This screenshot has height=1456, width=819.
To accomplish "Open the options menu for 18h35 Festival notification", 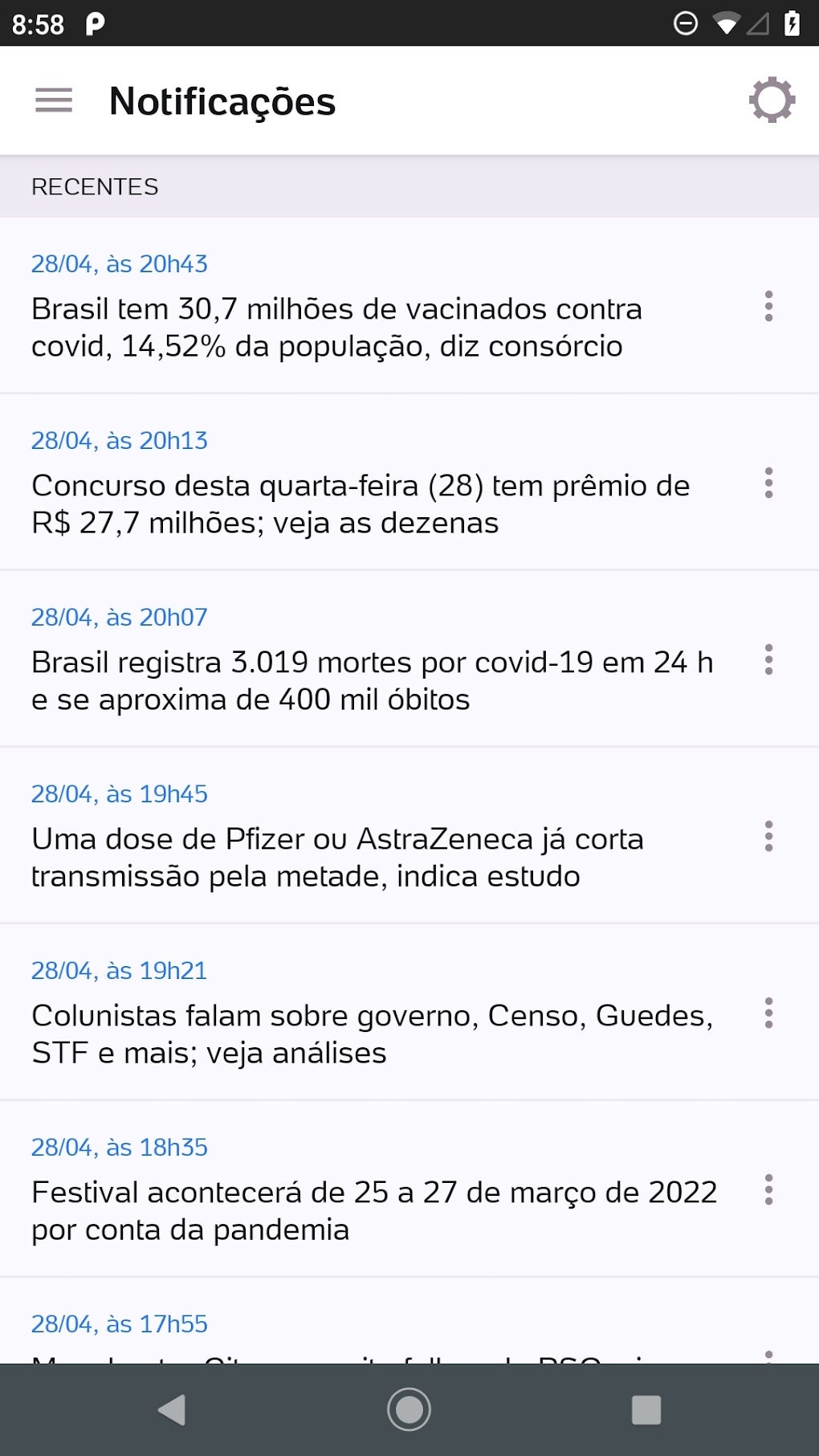I will pos(768,1189).
